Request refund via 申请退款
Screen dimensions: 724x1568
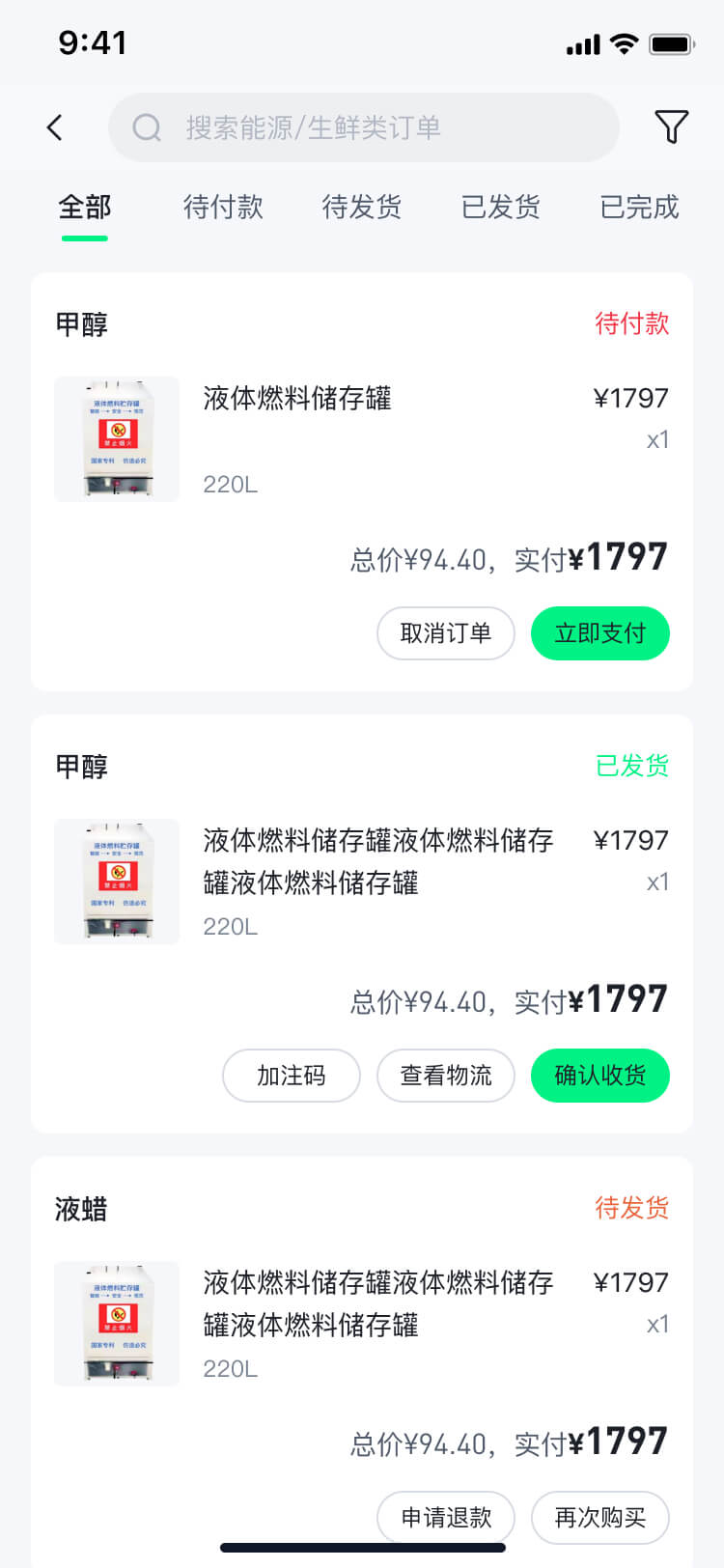point(445,1518)
